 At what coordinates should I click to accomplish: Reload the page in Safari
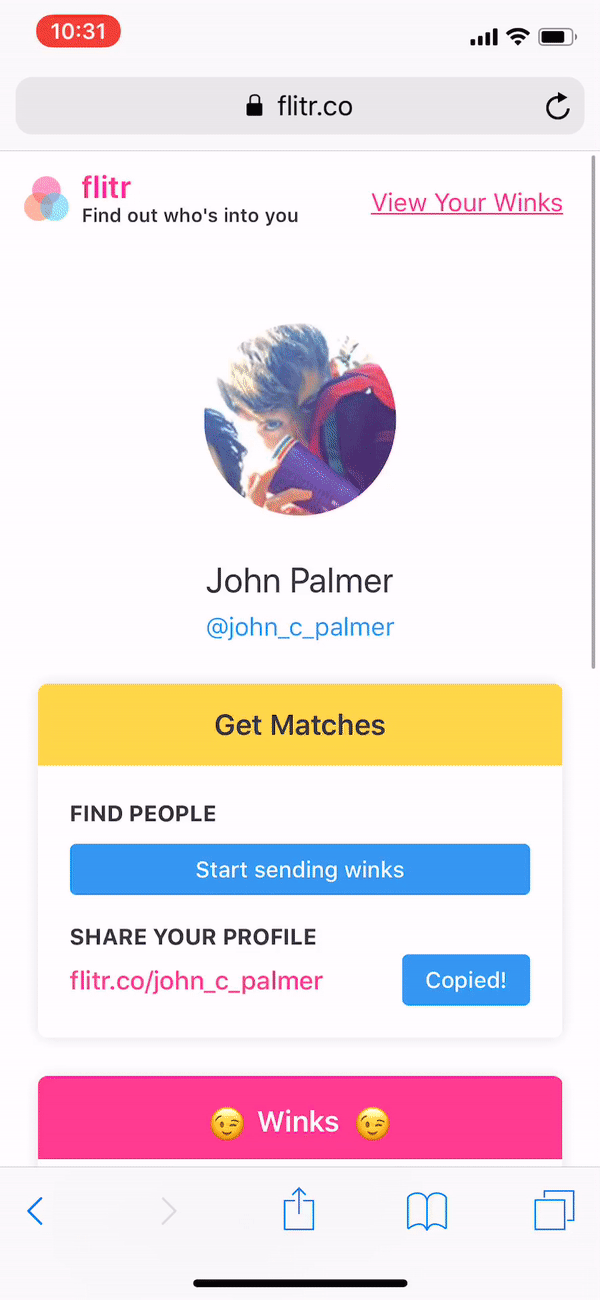[557, 106]
